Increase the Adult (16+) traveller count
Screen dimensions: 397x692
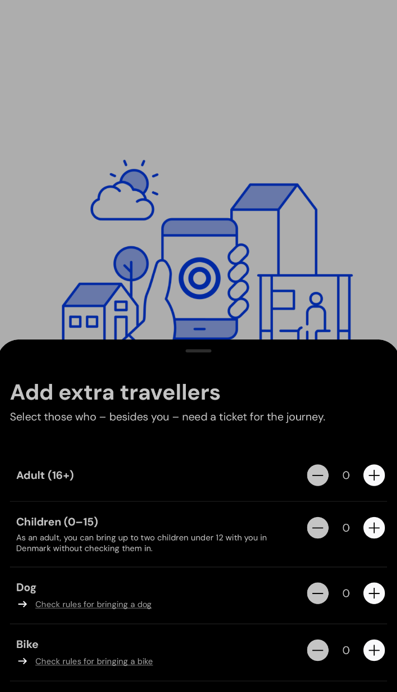click(x=374, y=475)
